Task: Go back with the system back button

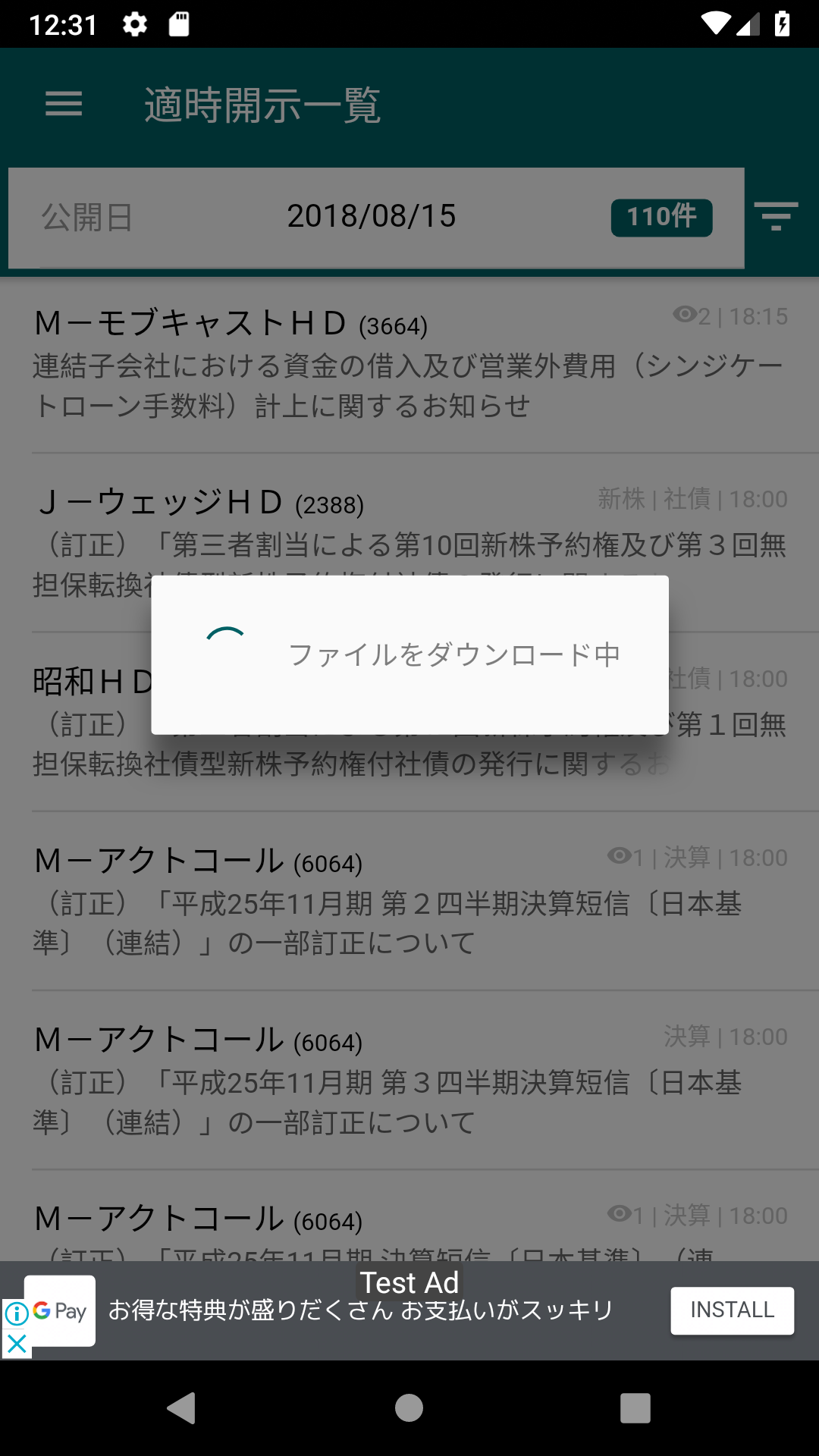Action: coord(181,1408)
